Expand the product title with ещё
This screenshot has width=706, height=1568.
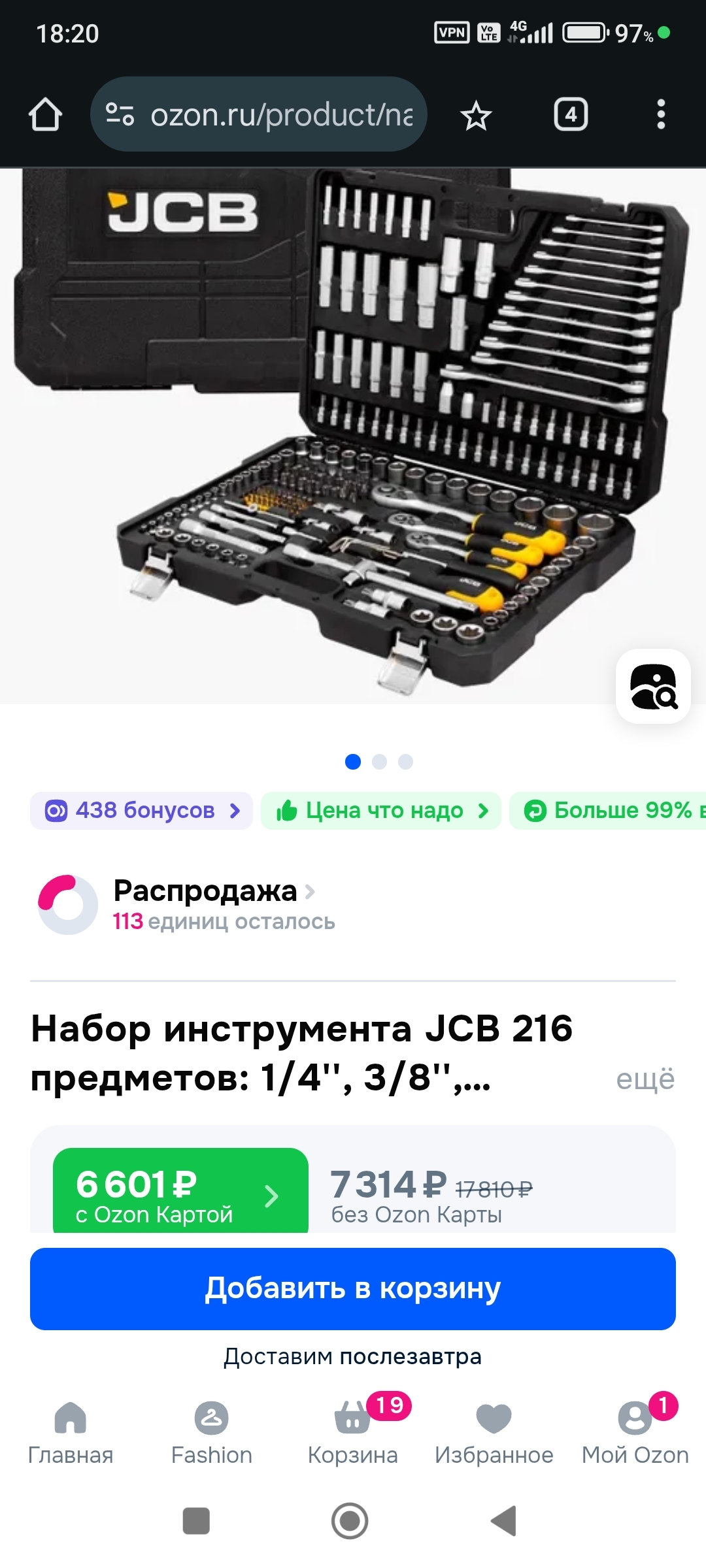click(645, 1079)
